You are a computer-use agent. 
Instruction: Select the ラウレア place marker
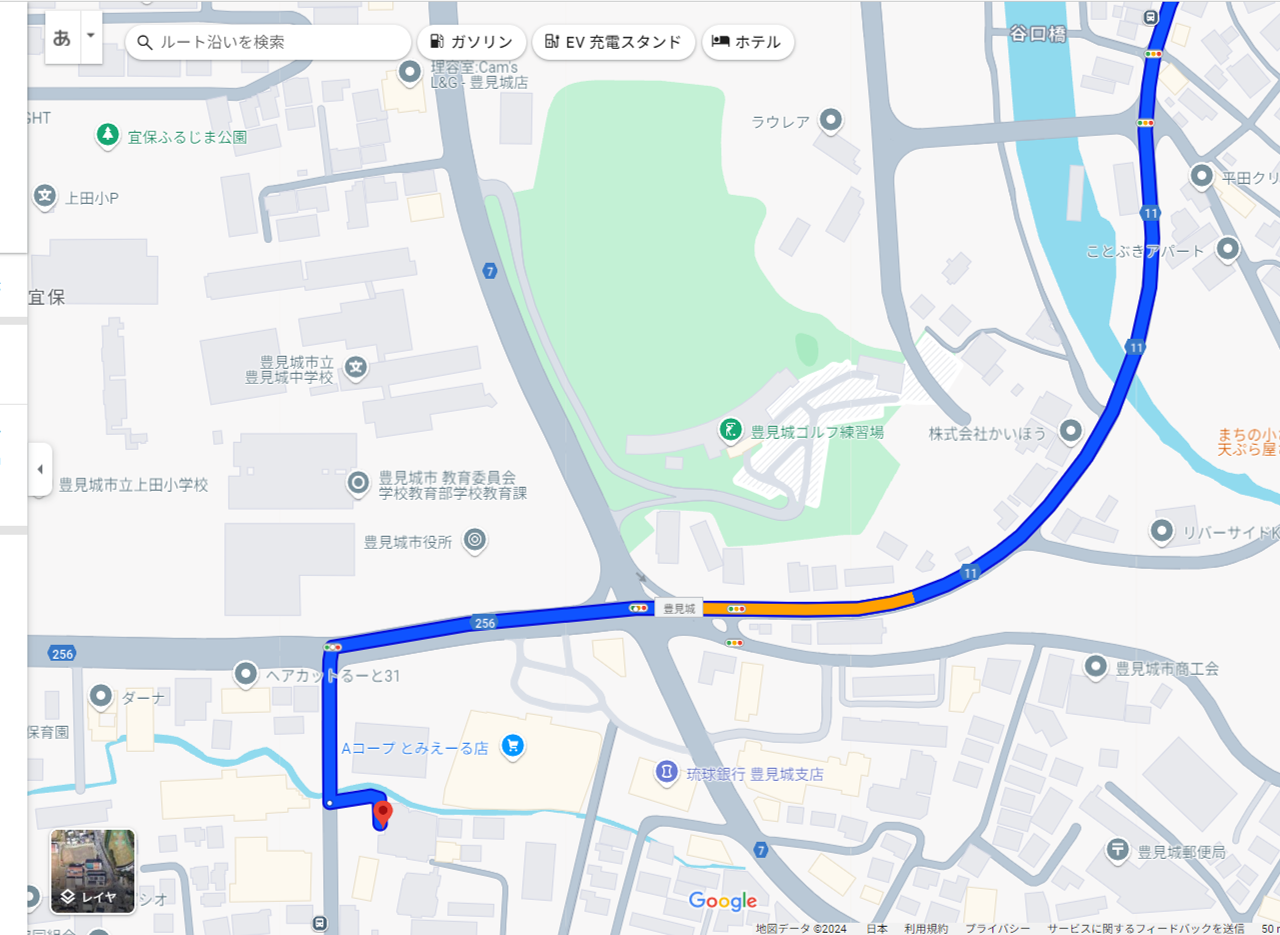pyautogui.click(x=830, y=121)
